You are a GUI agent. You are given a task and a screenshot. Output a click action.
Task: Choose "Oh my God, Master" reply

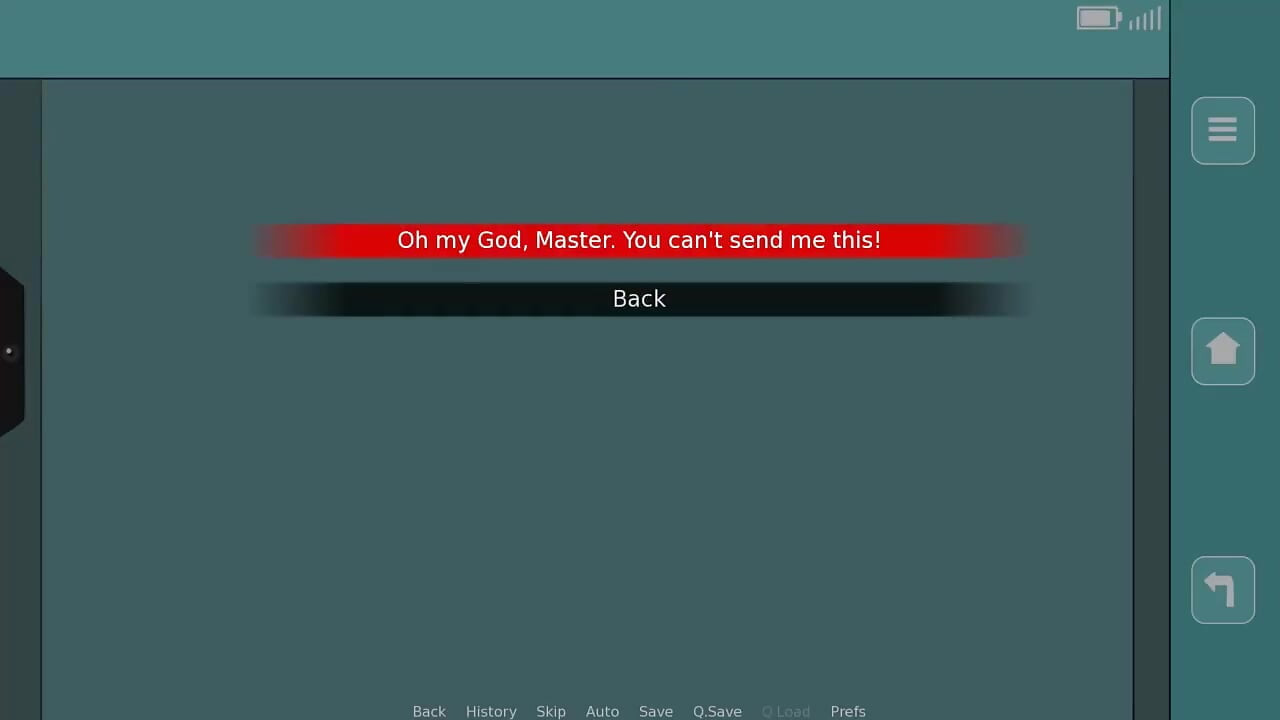(639, 241)
